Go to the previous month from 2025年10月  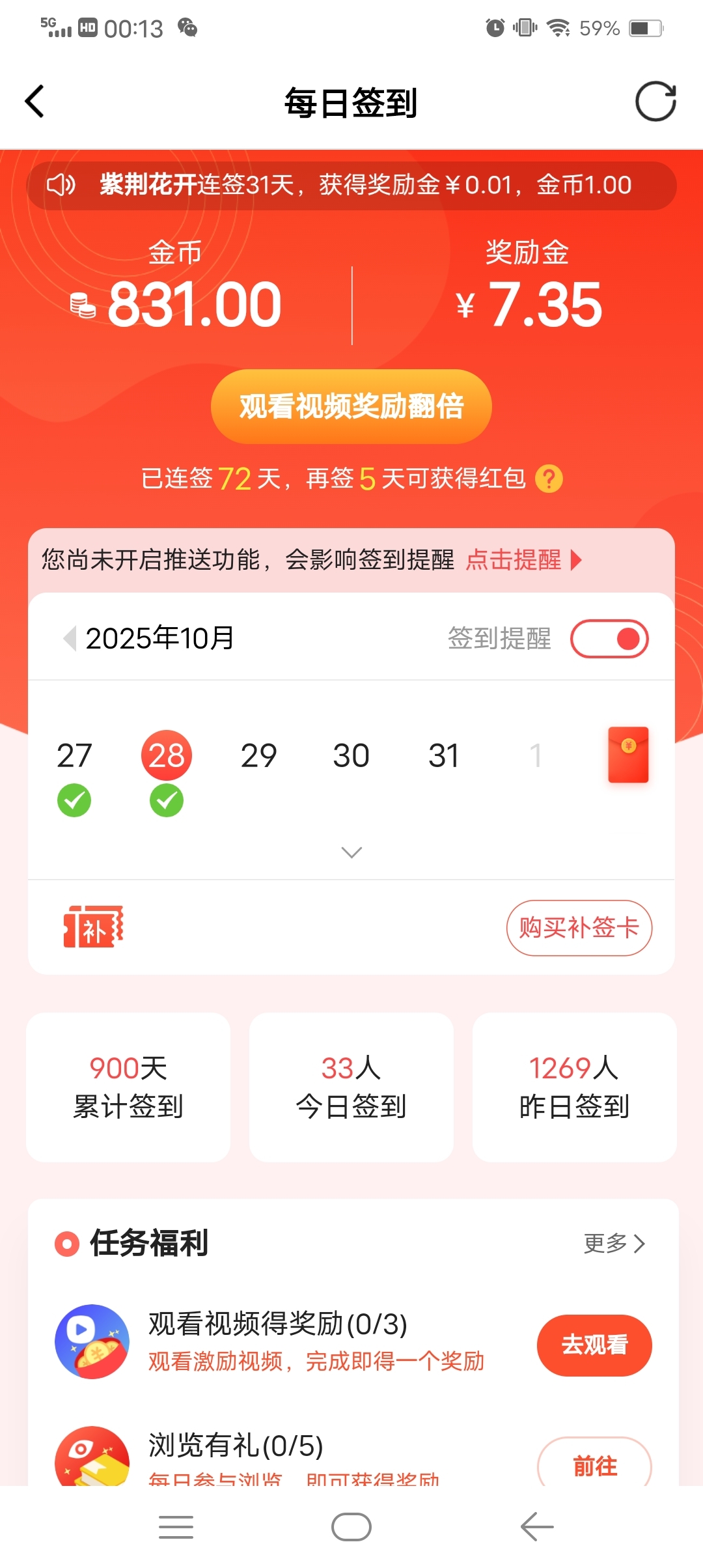tap(70, 638)
